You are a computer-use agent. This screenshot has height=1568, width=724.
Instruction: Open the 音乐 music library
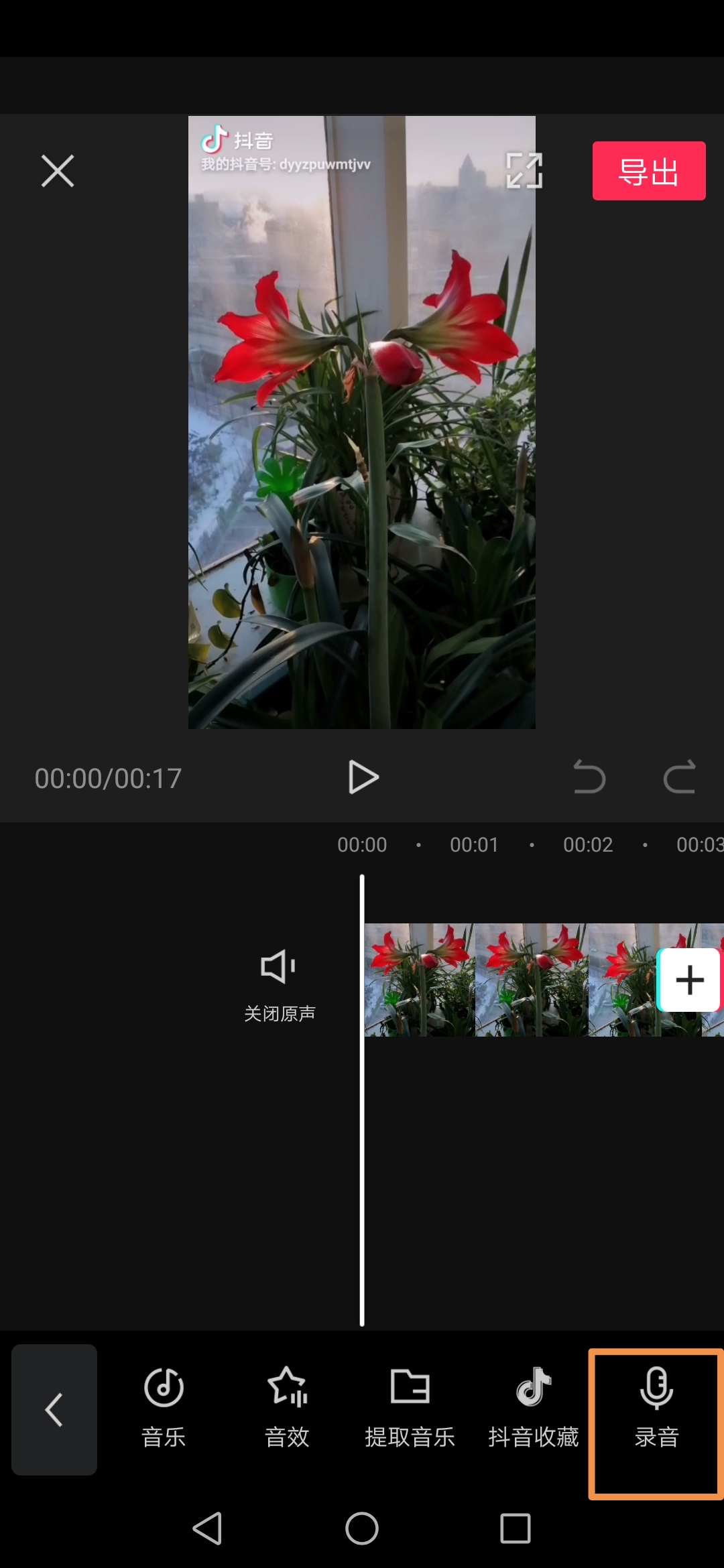pyautogui.click(x=164, y=1407)
